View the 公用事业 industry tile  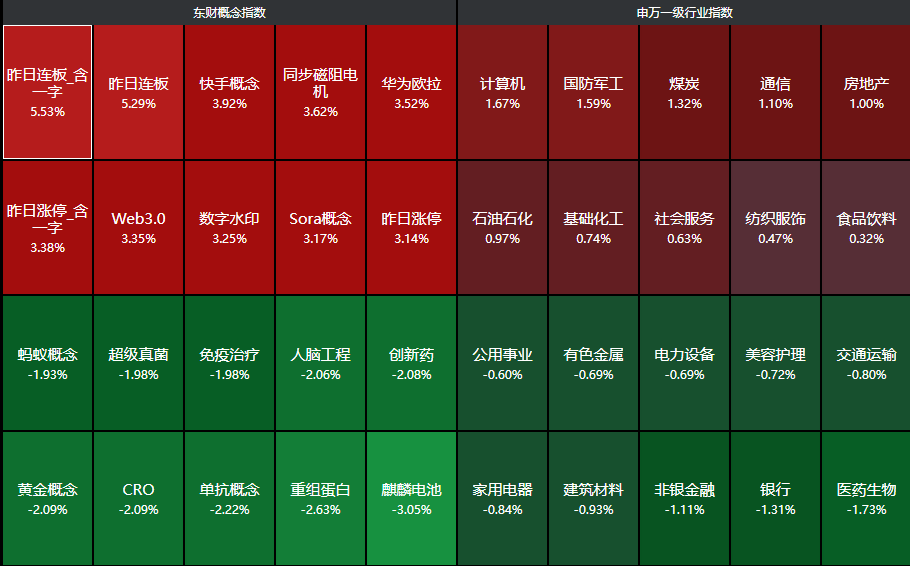502,363
